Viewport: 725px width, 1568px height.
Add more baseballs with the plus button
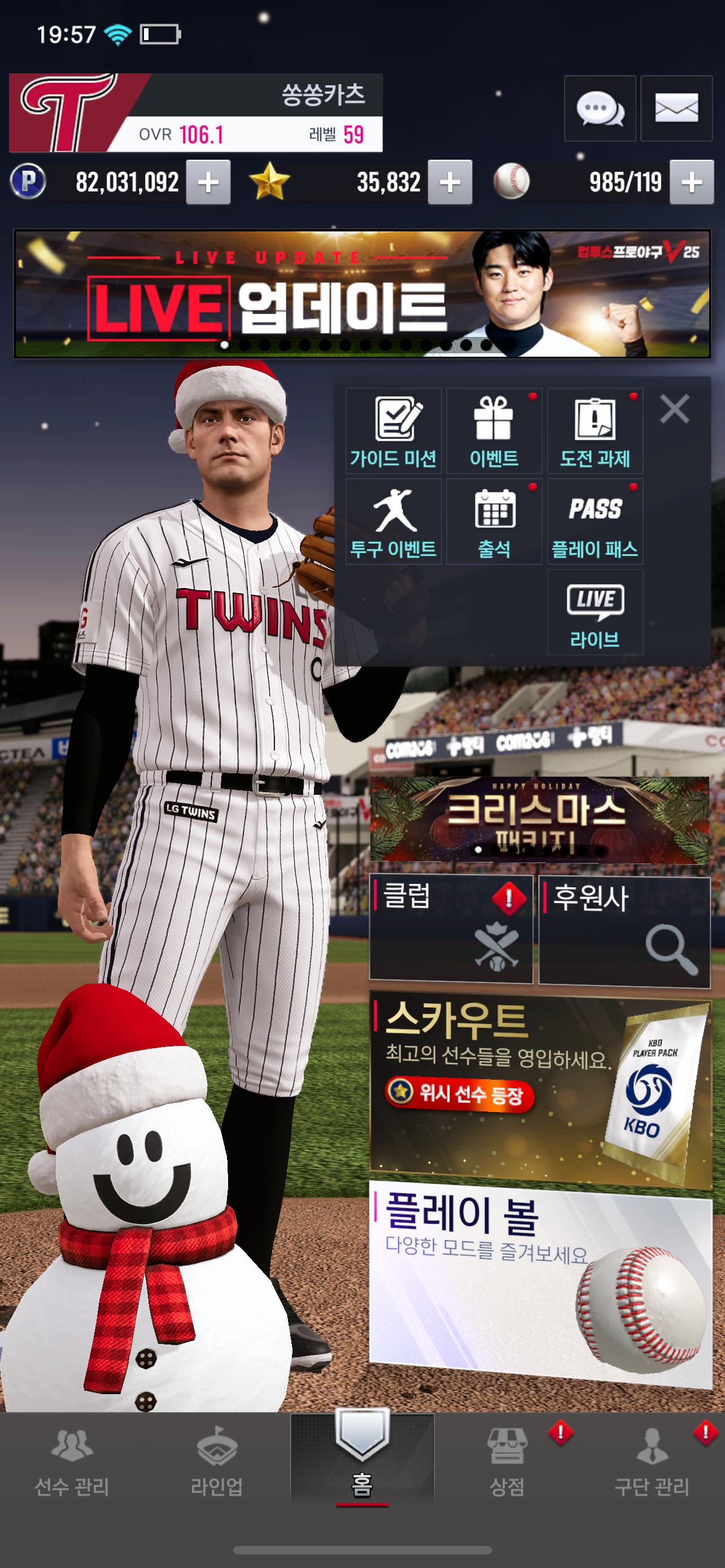(692, 183)
